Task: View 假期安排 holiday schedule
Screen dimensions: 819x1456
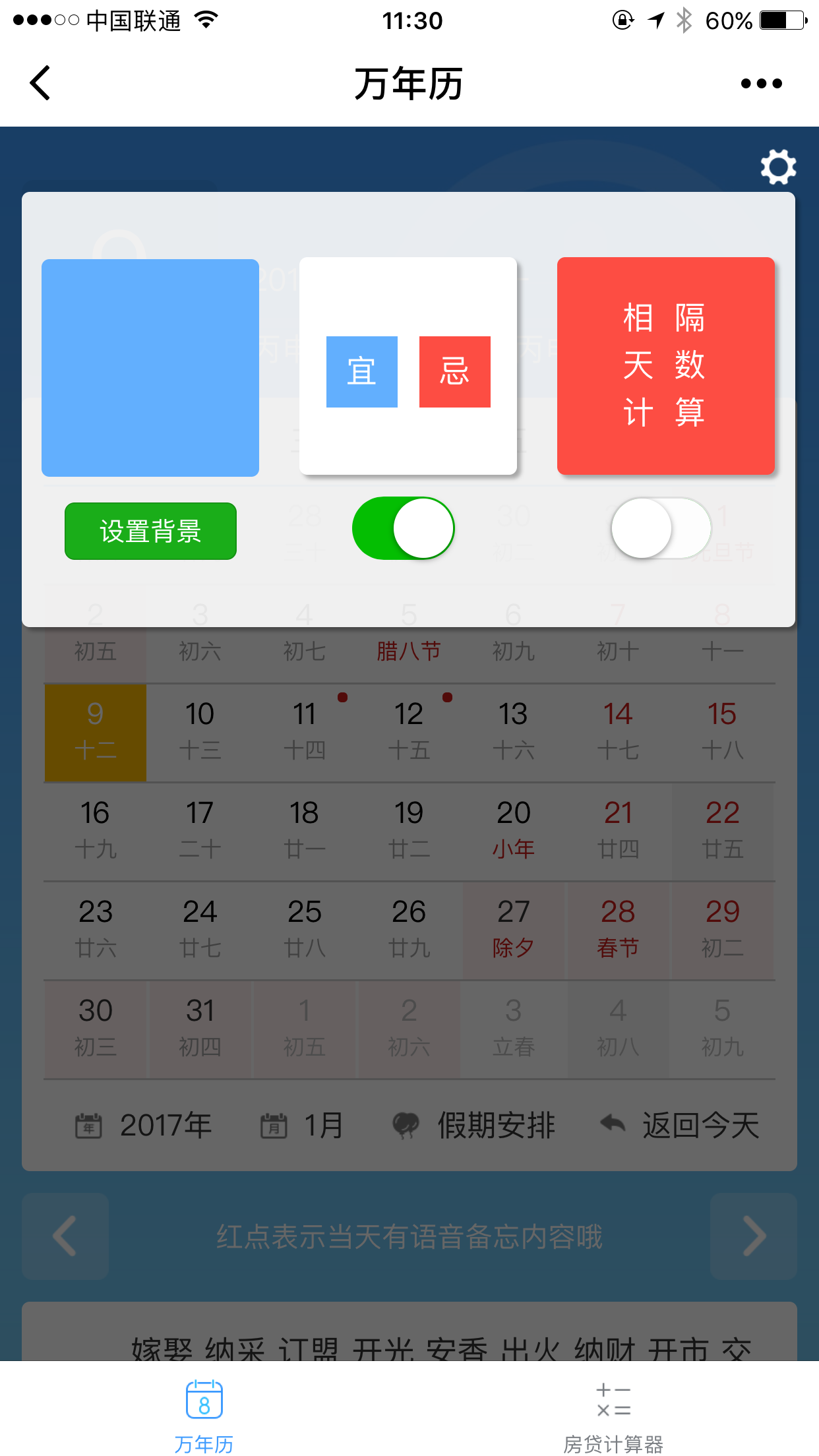Action: [474, 1125]
